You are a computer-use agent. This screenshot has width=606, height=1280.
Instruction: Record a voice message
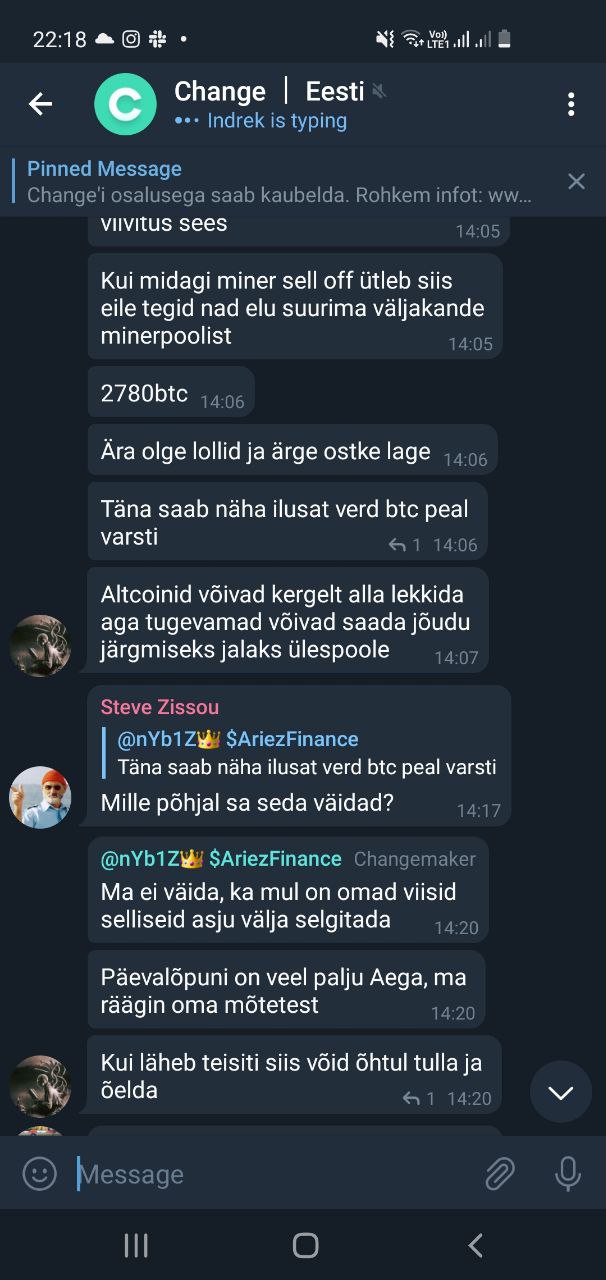pos(567,1173)
